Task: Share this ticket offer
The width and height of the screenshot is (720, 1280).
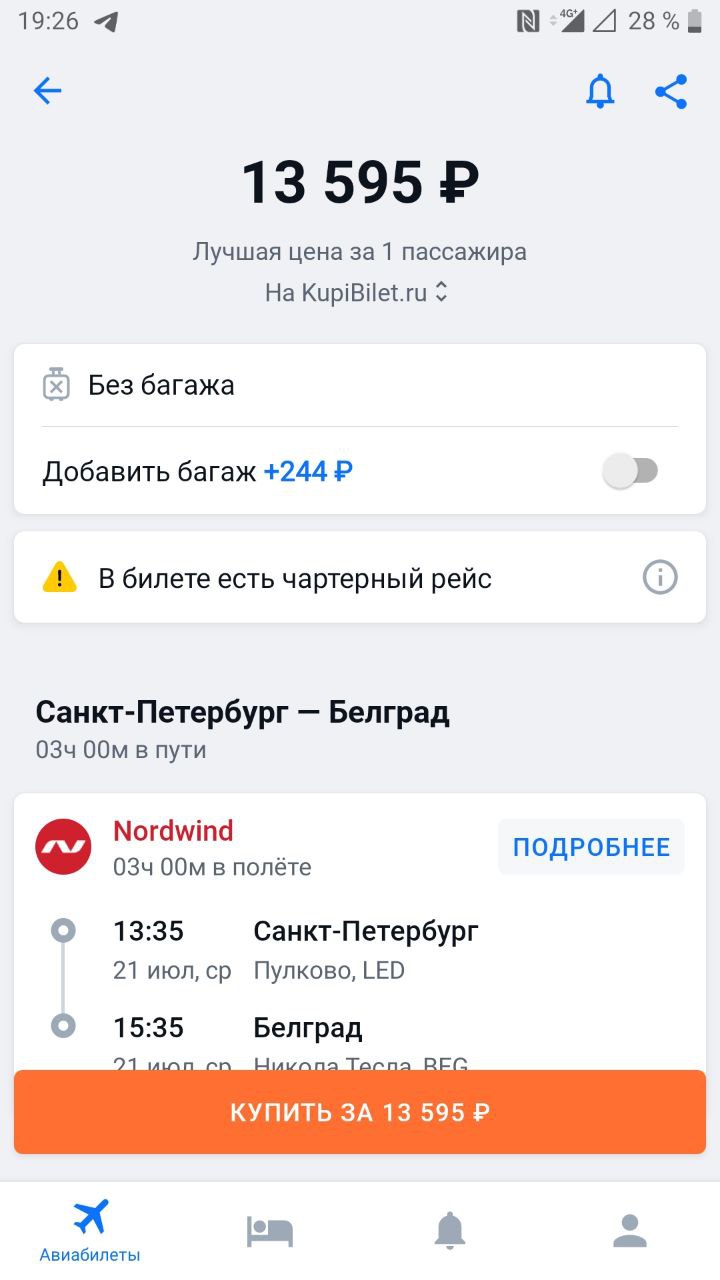Action: click(671, 91)
